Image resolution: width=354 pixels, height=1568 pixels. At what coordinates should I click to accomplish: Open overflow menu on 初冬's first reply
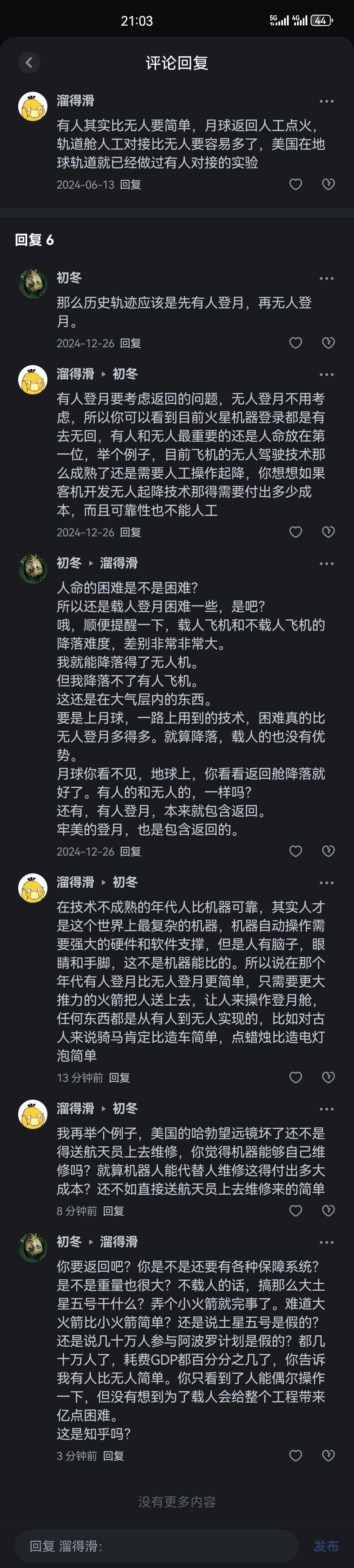click(x=327, y=278)
